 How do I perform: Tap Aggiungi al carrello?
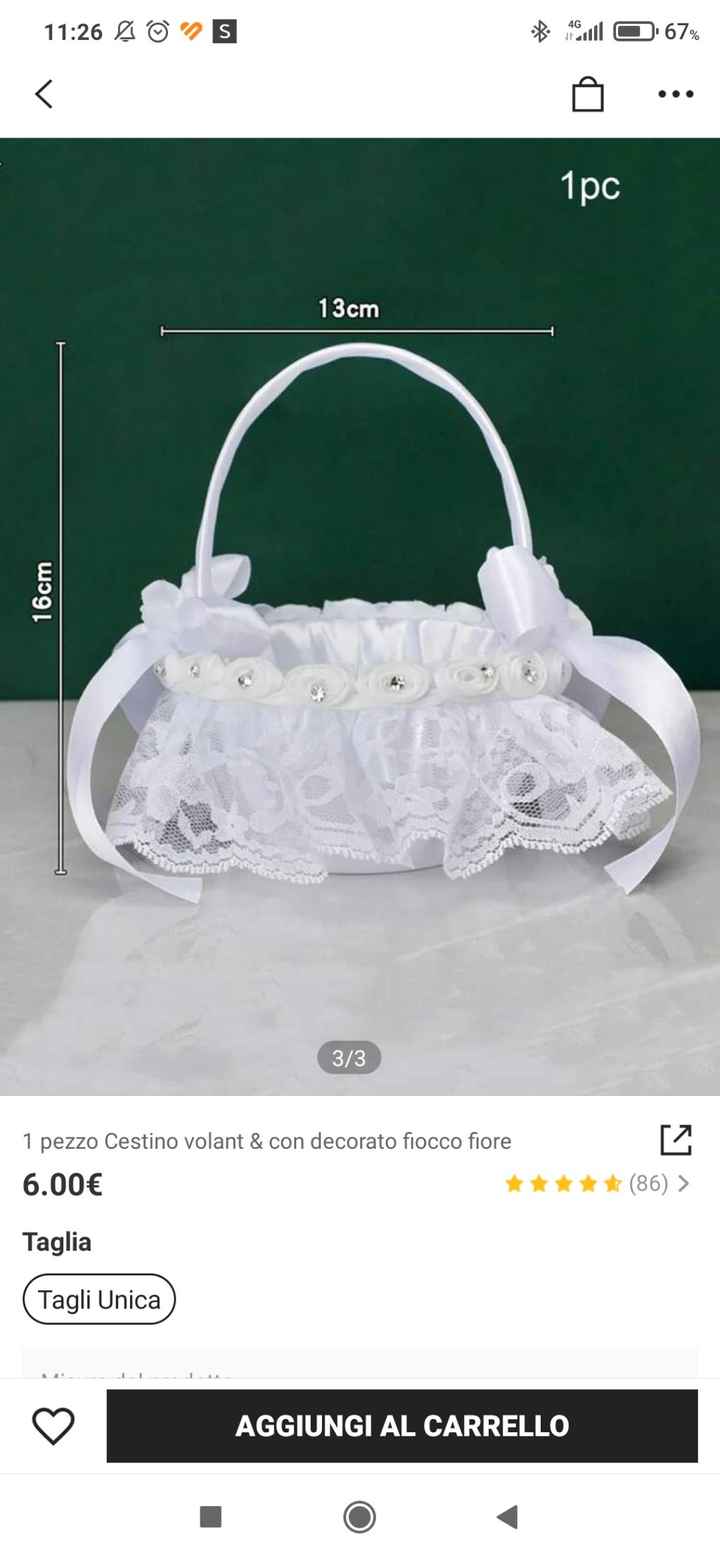[402, 1426]
